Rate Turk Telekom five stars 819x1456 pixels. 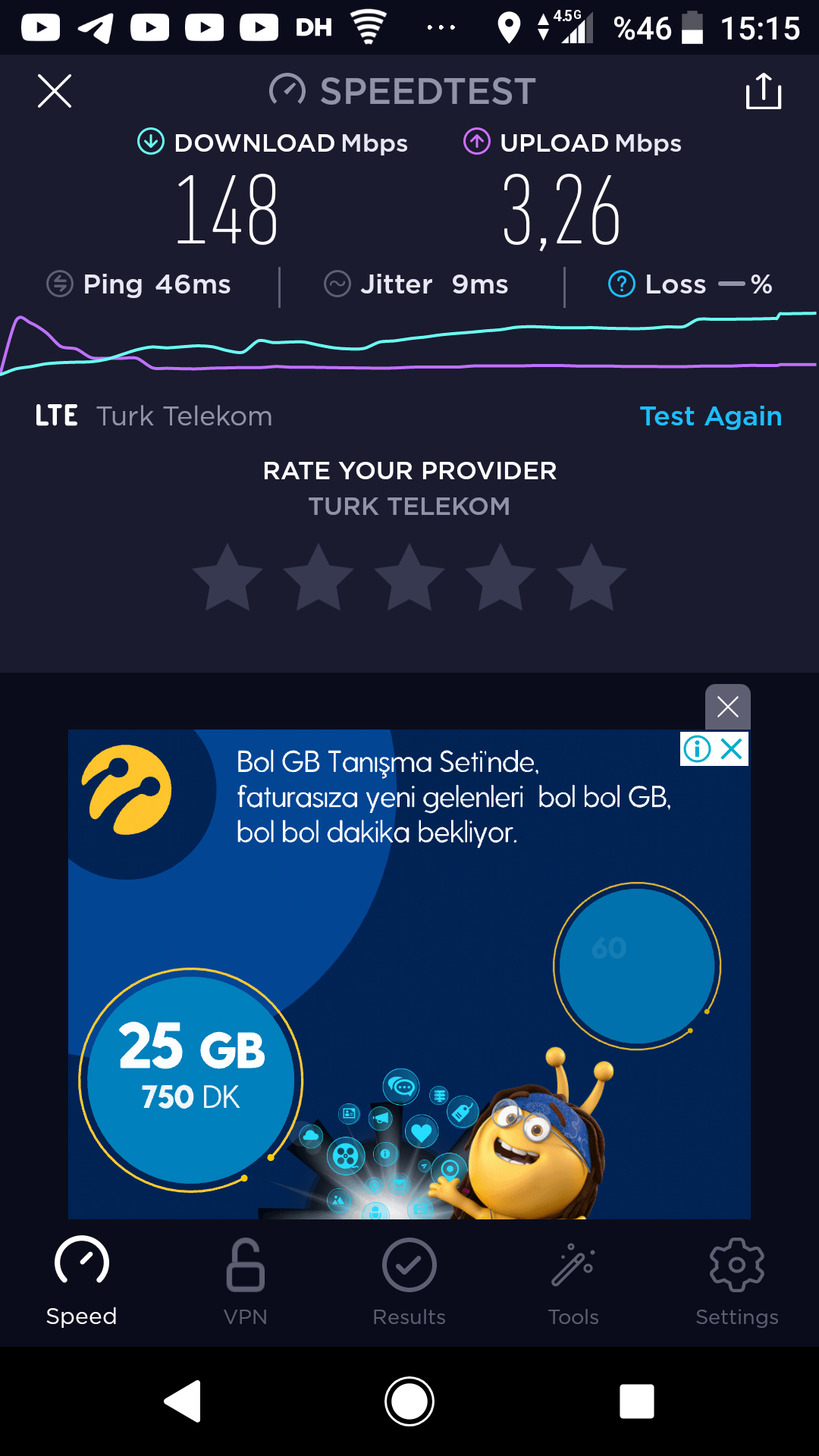(591, 578)
